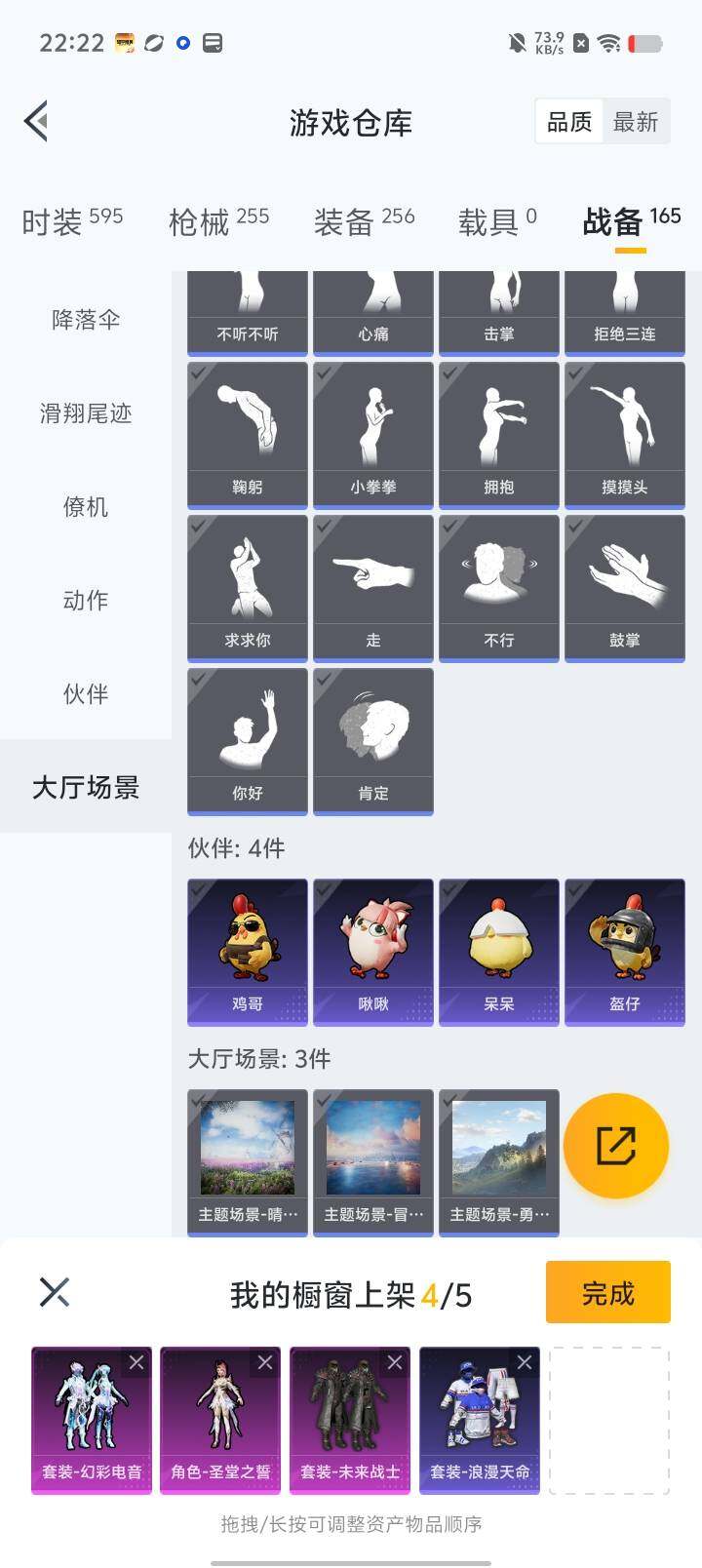
Task: Switch to the 枪械 tab
Action: [218, 221]
